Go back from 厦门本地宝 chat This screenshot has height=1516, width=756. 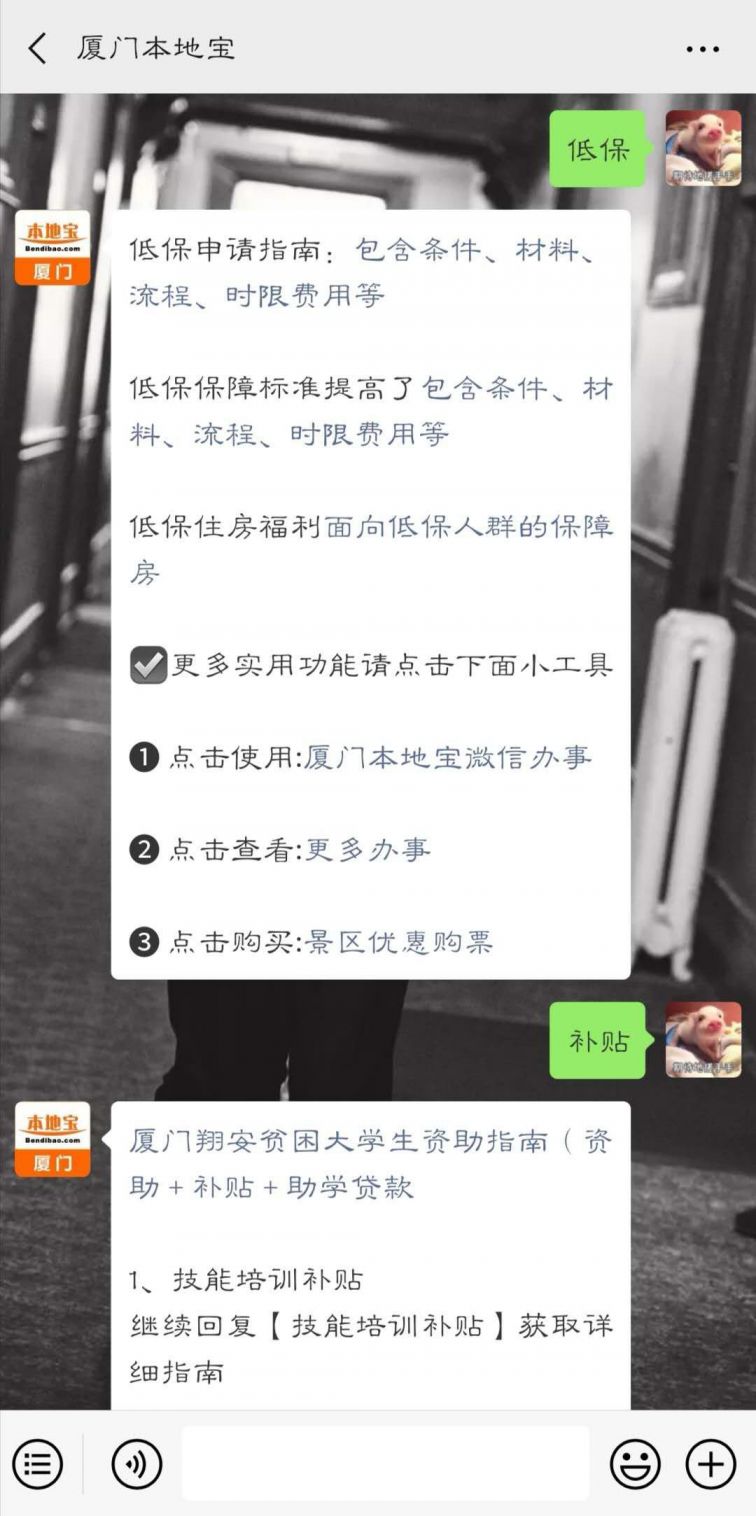tap(38, 48)
